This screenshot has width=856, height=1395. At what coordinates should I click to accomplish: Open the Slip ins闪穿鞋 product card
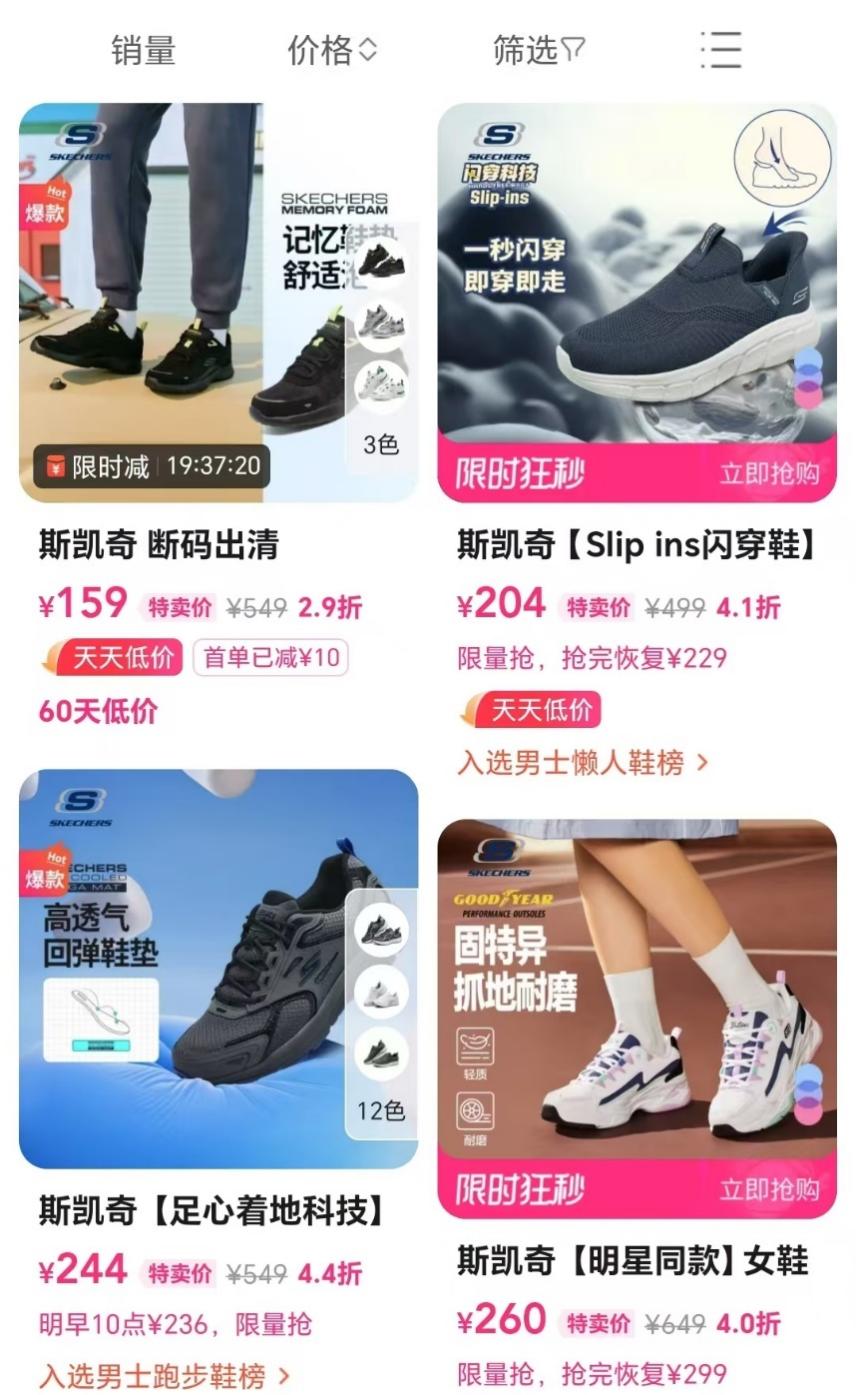click(x=637, y=302)
